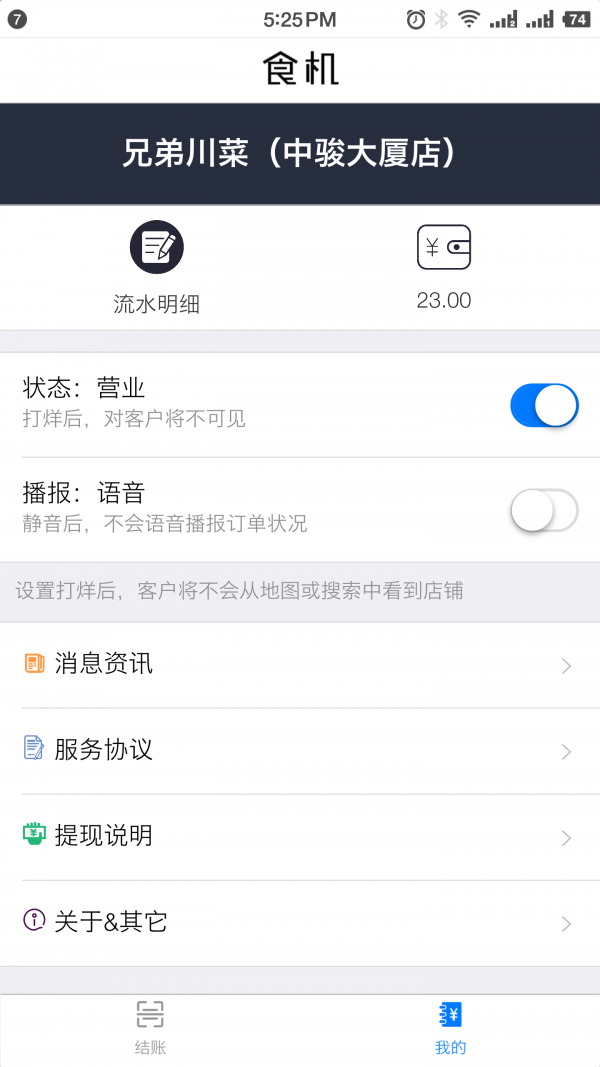Screen dimensions: 600x1067
Task: Open 消息资讯 news row
Action: click(300, 665)
